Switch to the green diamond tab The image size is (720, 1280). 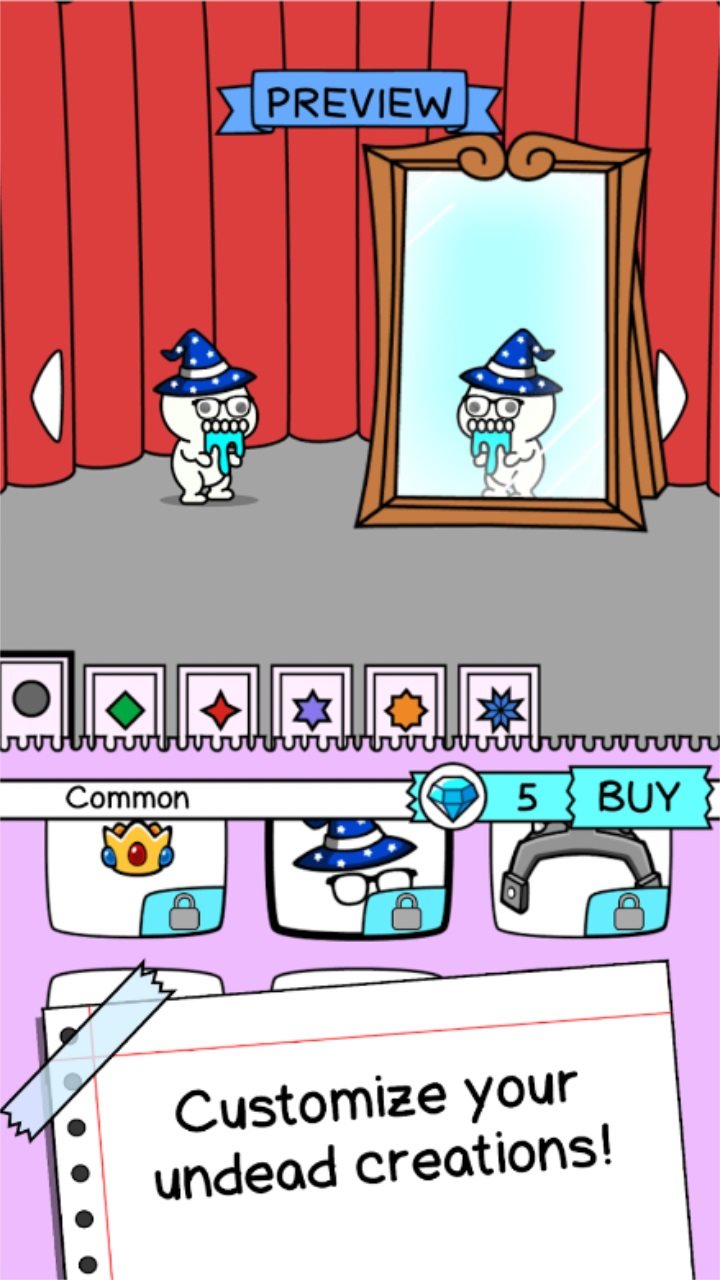125,708
